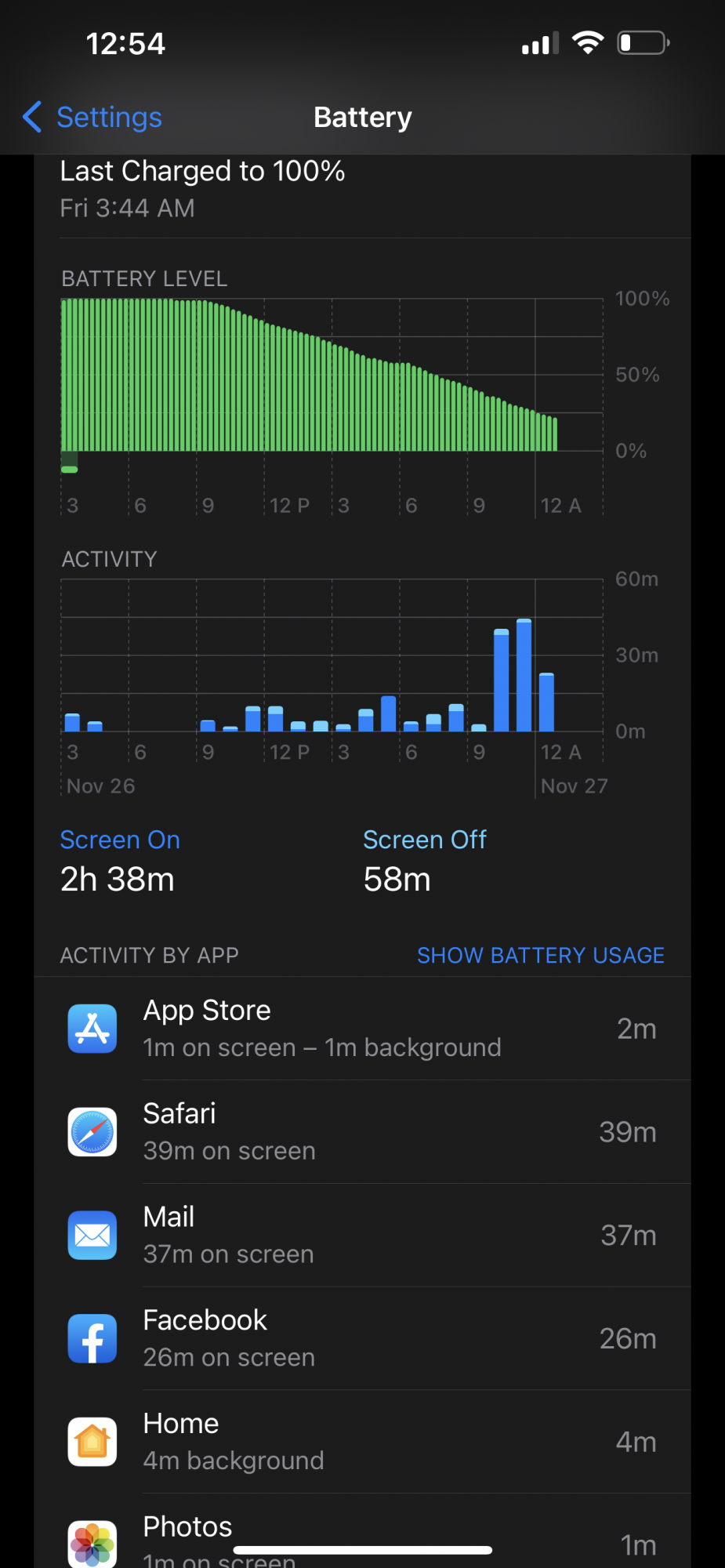Select the Safari activity row
Image resolution: width=725 pixels, height=1568 pixels.
pyautogui.click(x=362, y=1132)
